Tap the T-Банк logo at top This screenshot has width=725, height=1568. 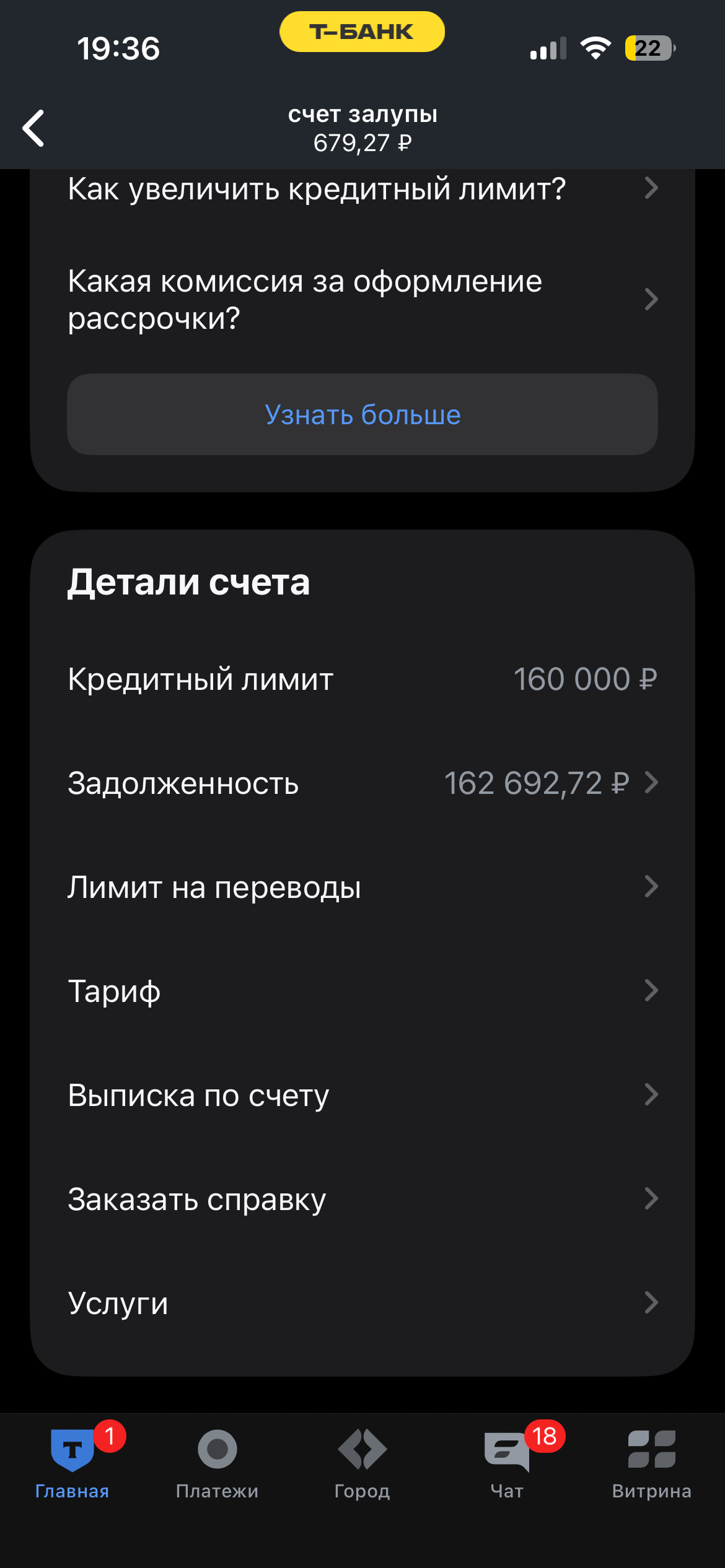362,32
